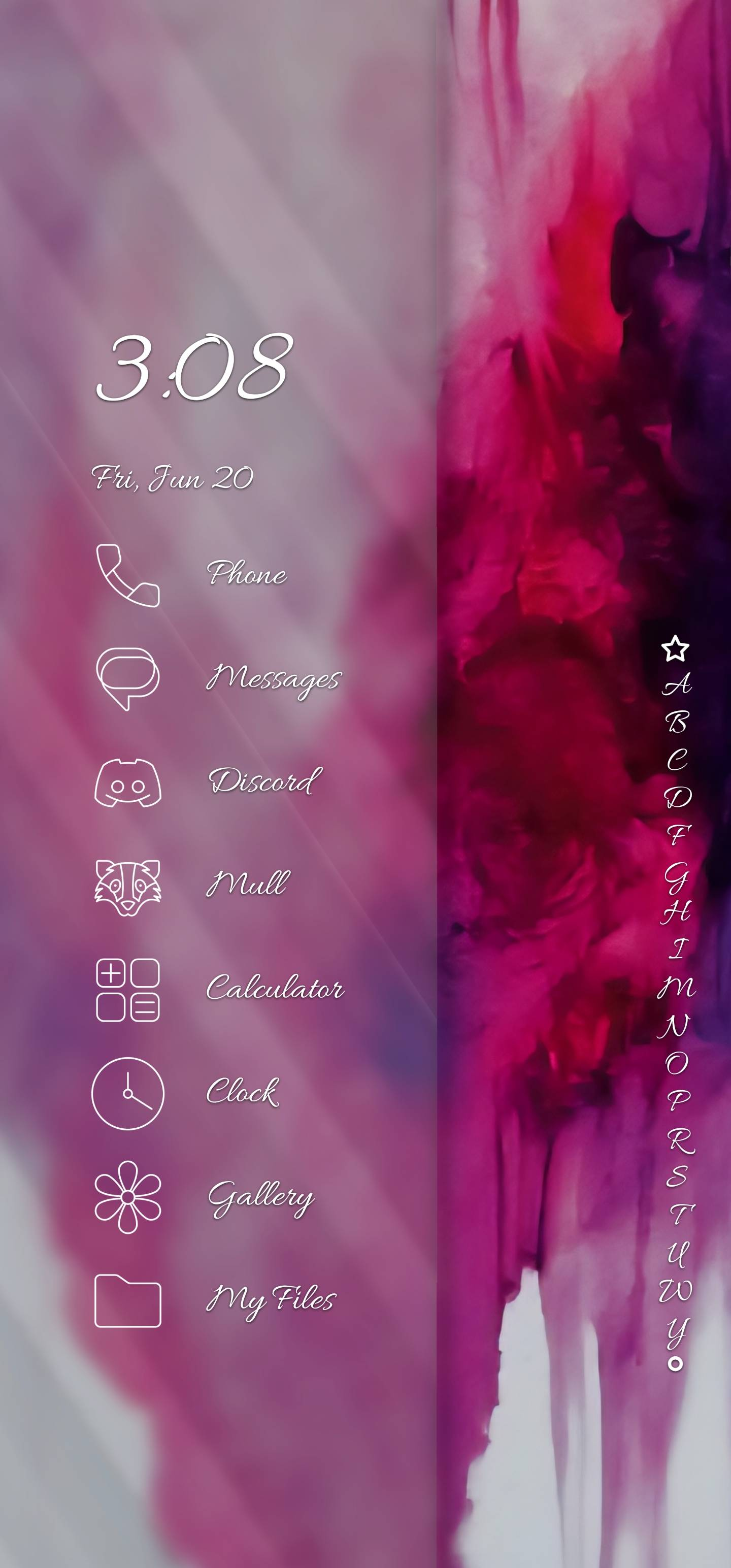This screenshot has height=1568, width=731.
Task: Jump to letter D in index
Action: point(677,797)
